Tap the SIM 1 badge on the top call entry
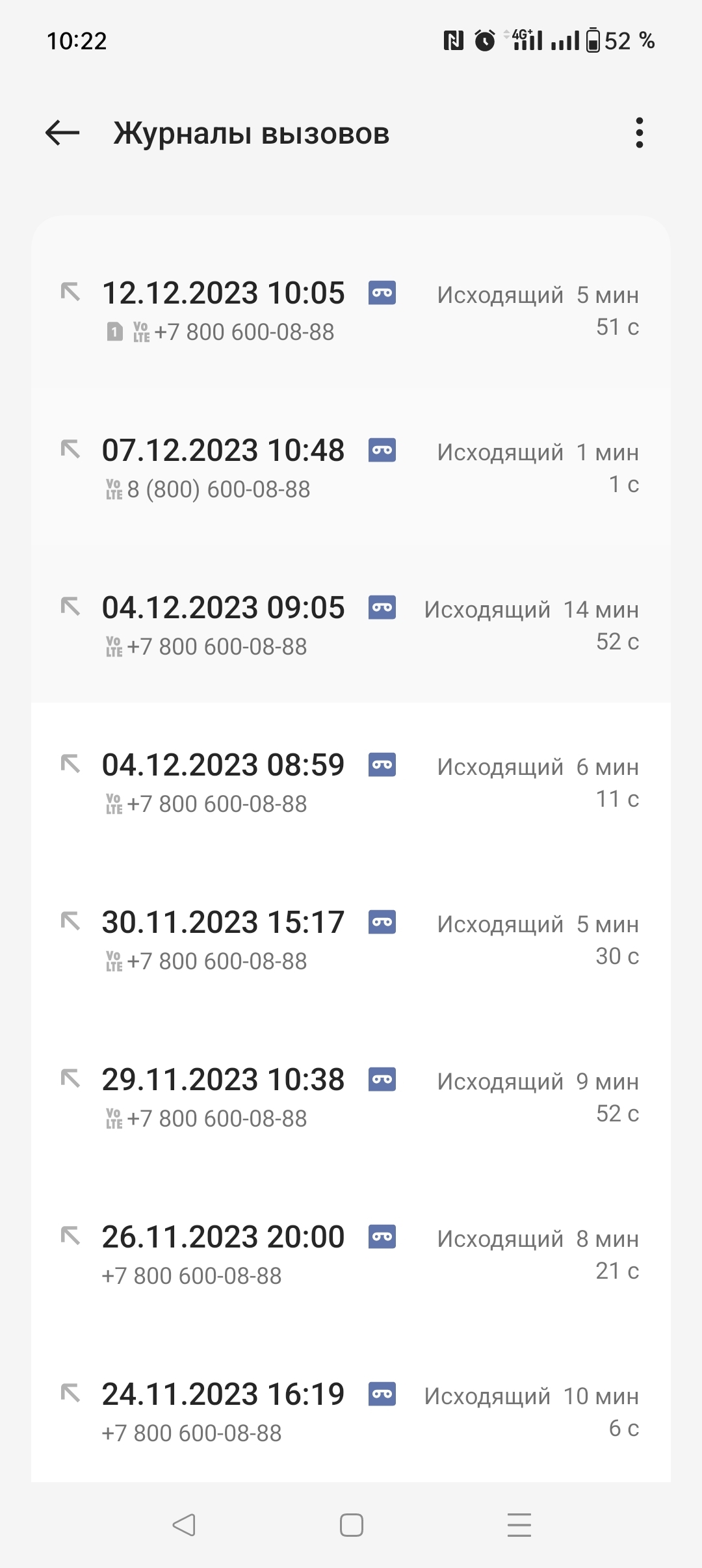 114,332
